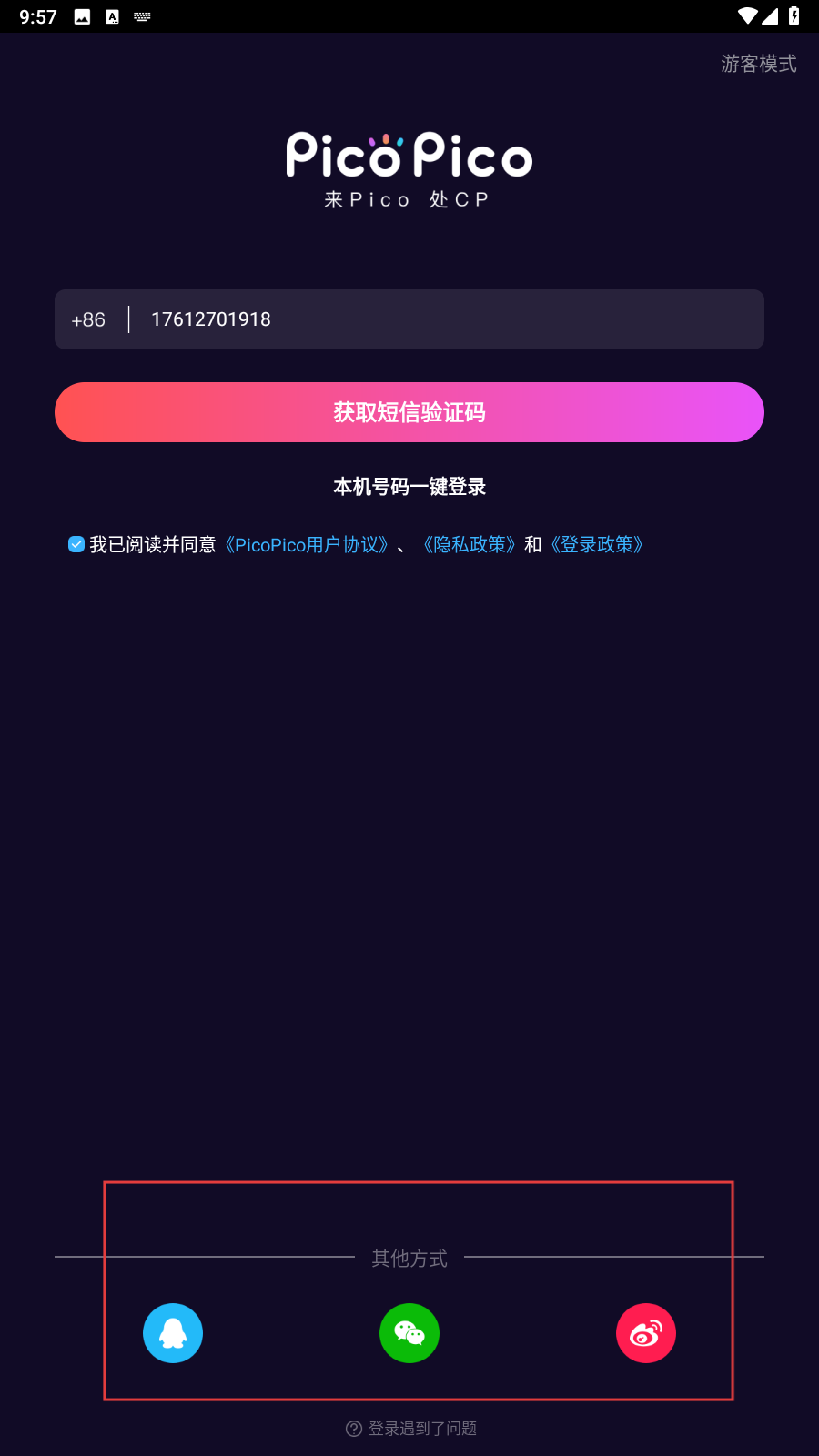This screenshot has height=1456, width=819.
Task: Open the +86 country code selector
Action: [x=88, y=319]
